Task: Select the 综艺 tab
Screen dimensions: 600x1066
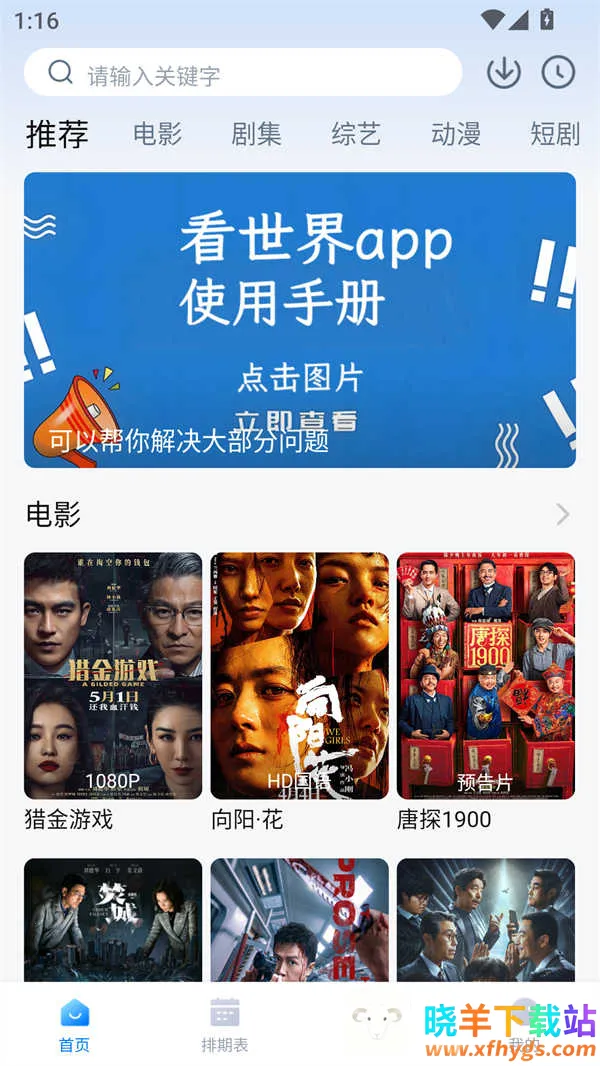Action: 356,134
